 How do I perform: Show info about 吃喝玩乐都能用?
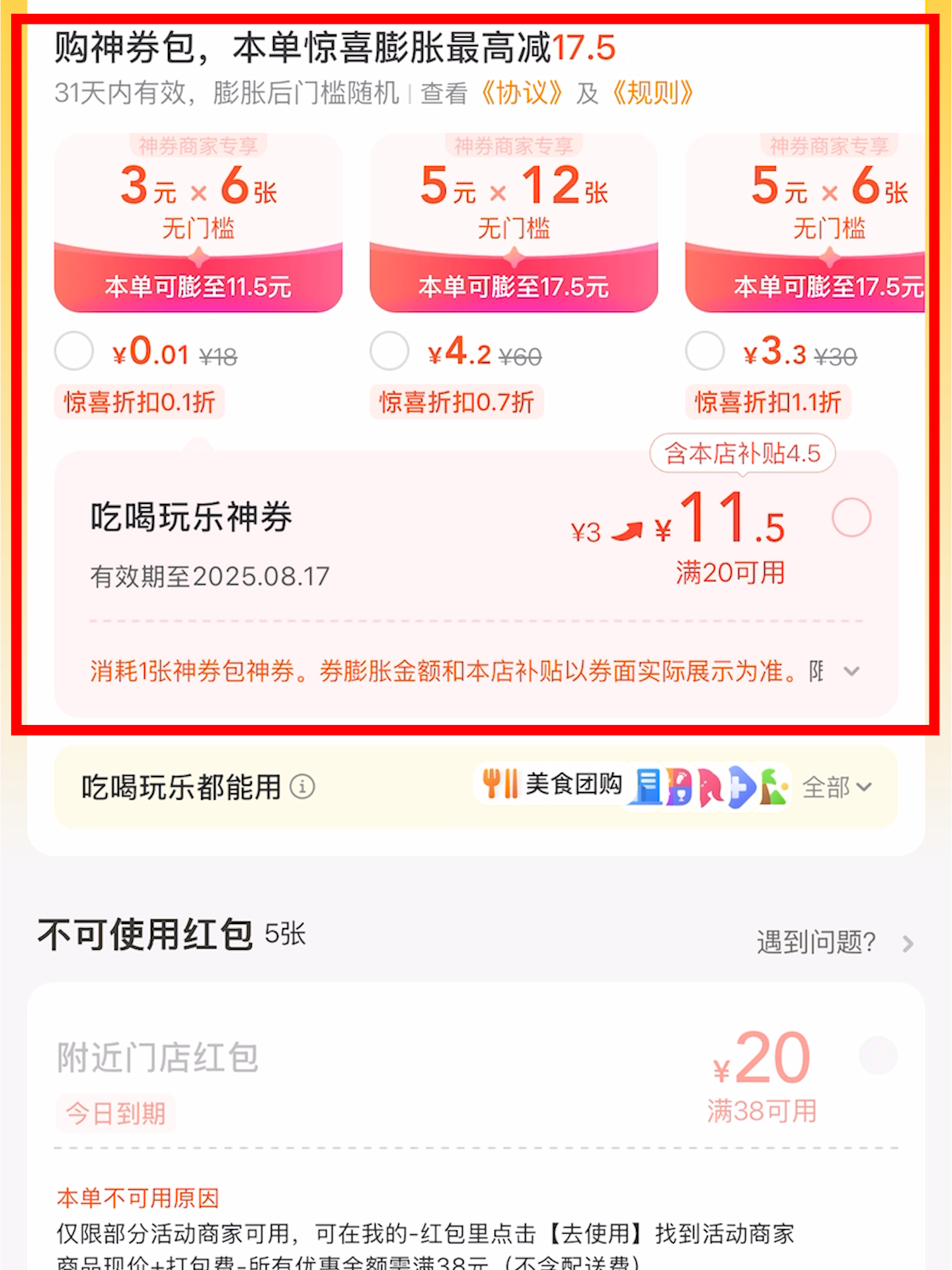point(303,787)
